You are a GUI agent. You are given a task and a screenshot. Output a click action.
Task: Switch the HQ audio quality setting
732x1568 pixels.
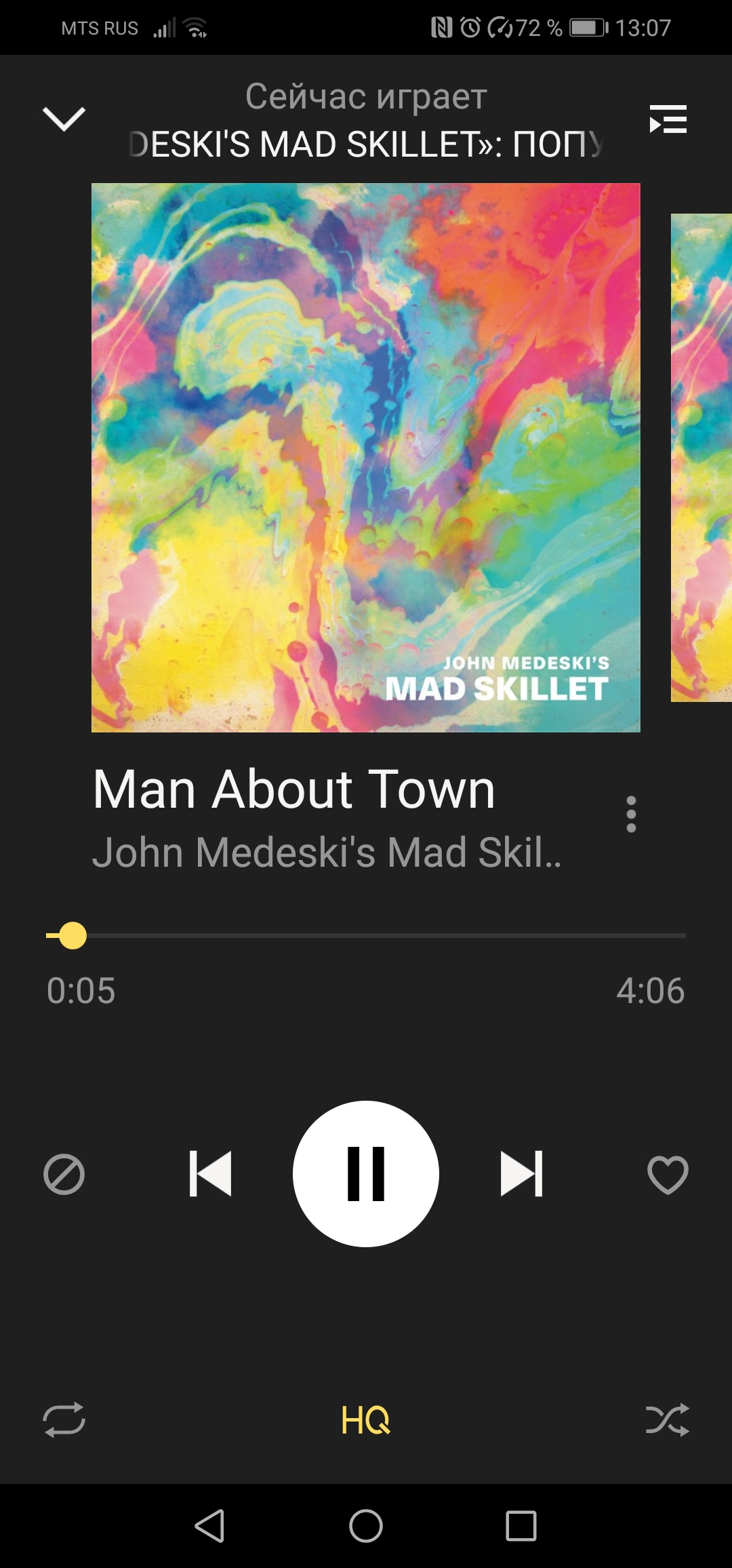coord(366,1419)
